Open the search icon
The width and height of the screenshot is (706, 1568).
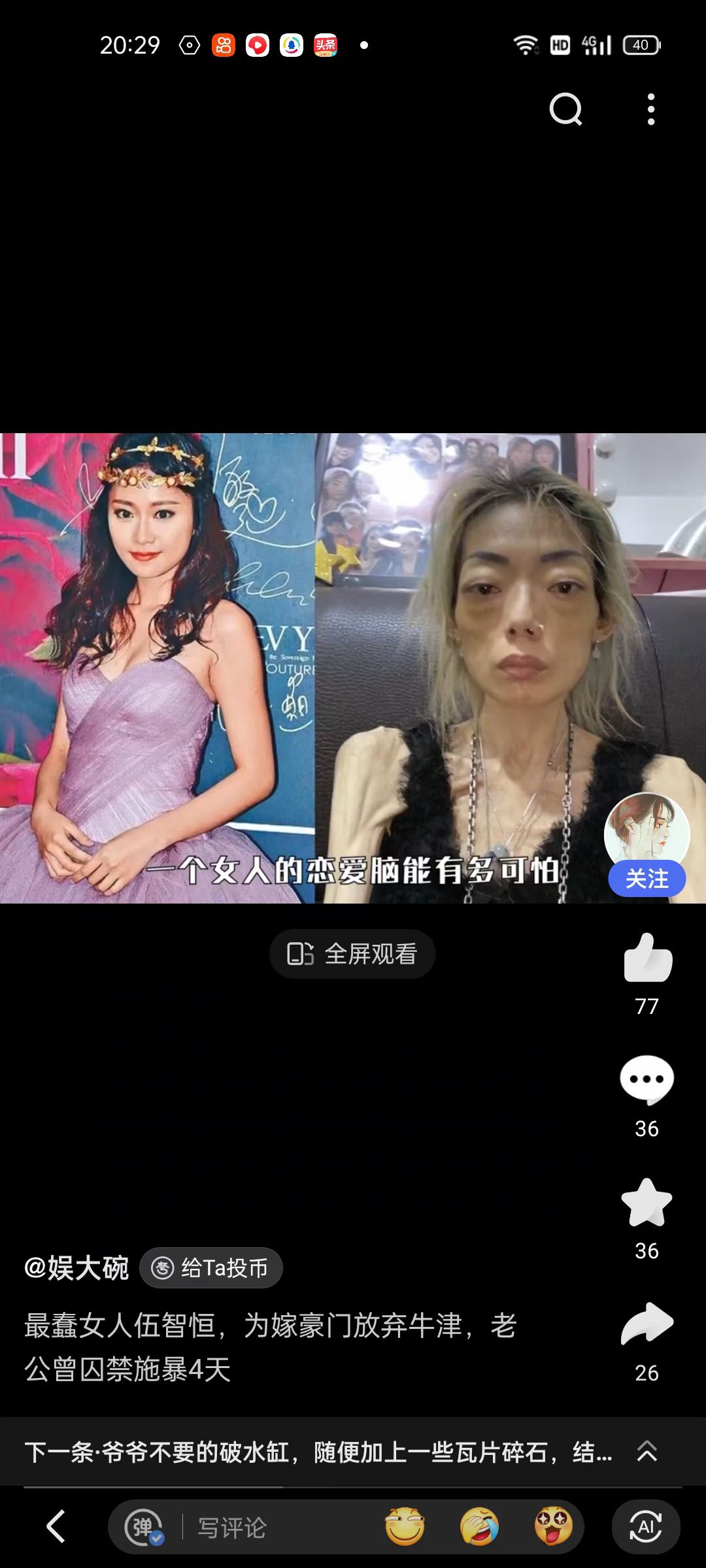[565, 109]
